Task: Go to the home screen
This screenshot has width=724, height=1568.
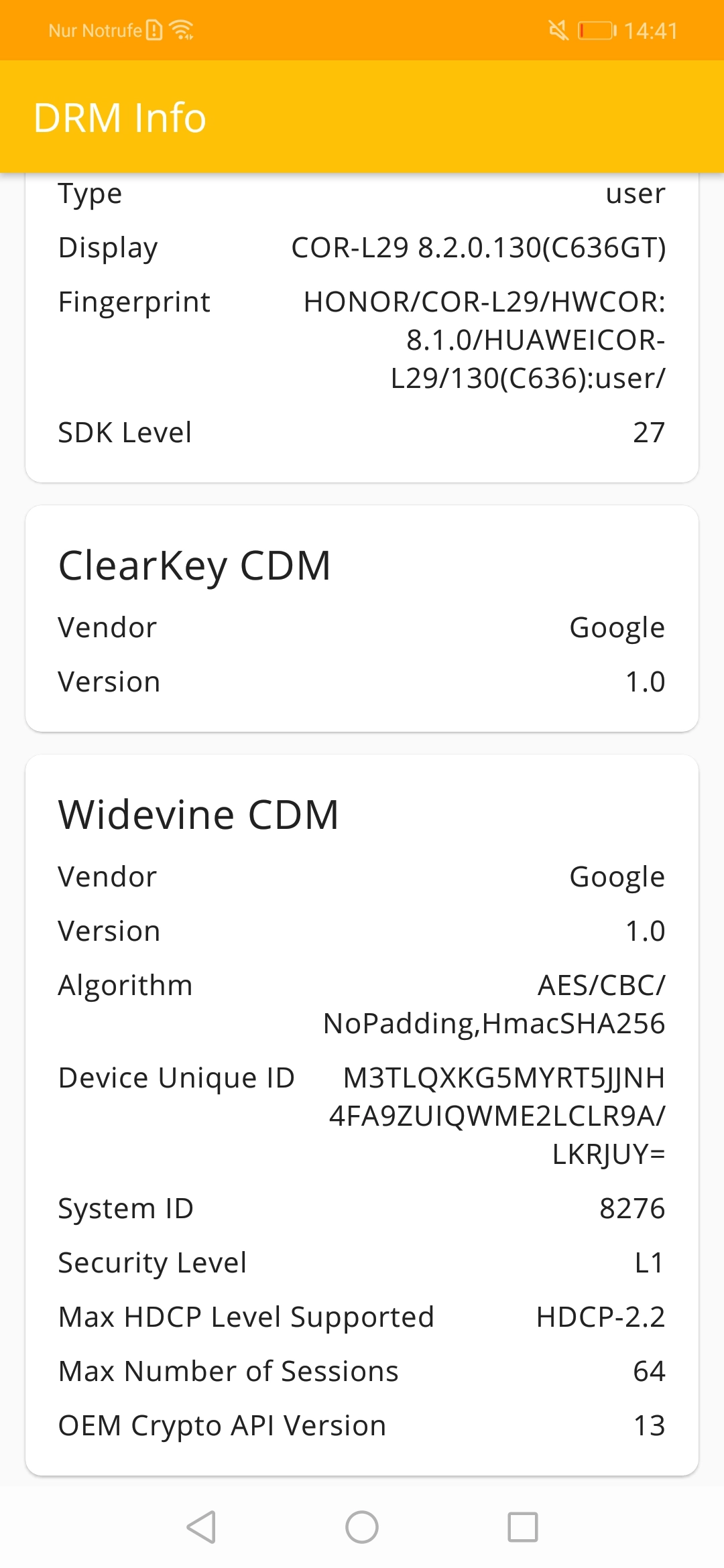Action: click(x=362, y=1527)
